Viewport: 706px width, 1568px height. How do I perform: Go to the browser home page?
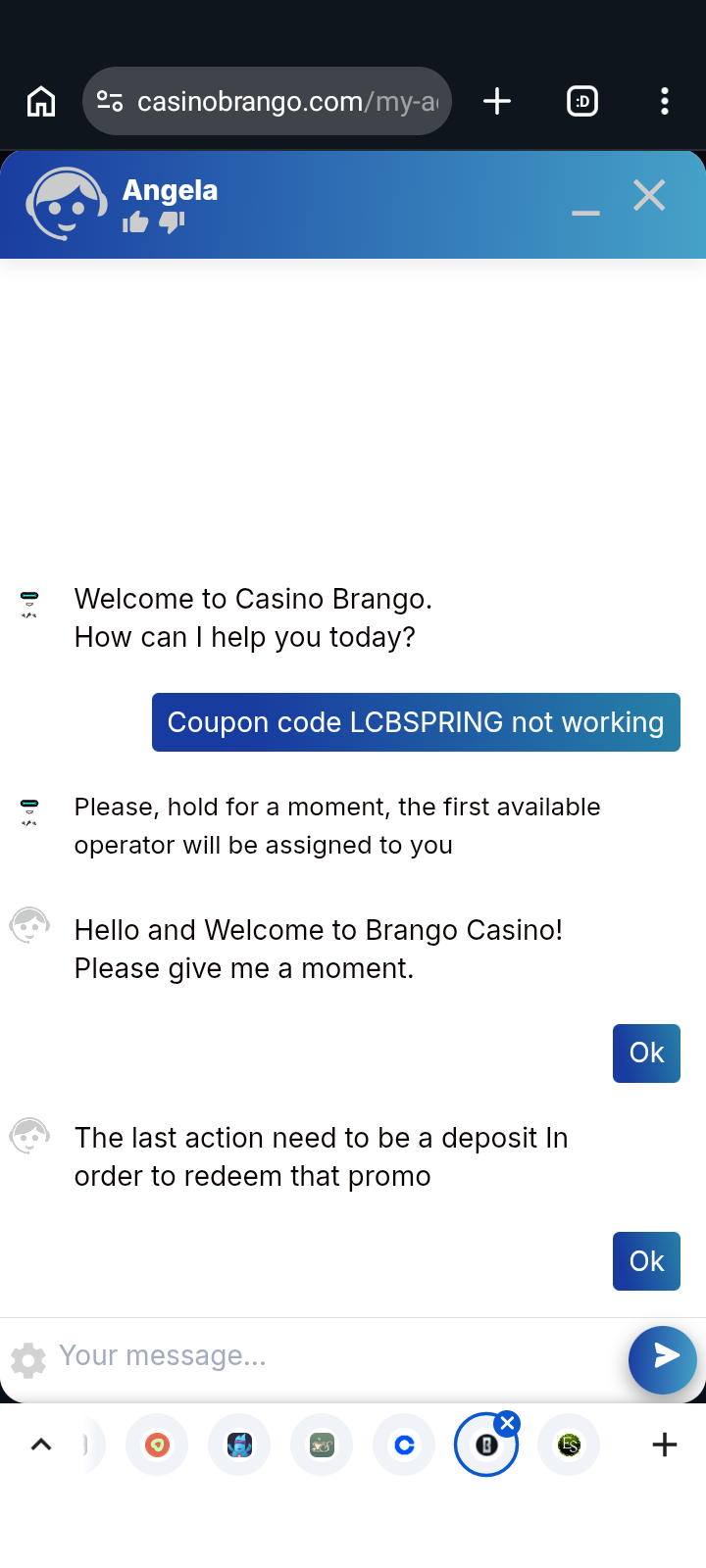pyautogui.click(x=41, y=101)
